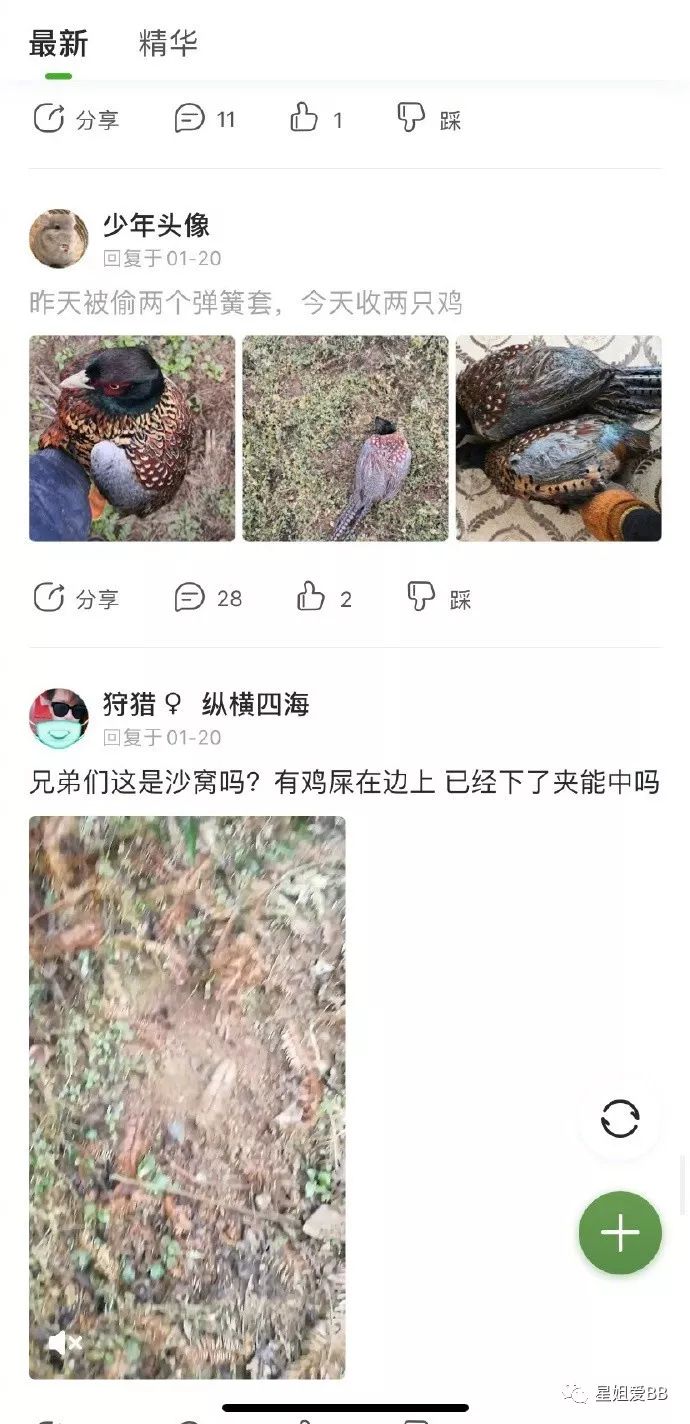
Task: Open the first pheasant photo by 少年头像
Action: point(132,438)
